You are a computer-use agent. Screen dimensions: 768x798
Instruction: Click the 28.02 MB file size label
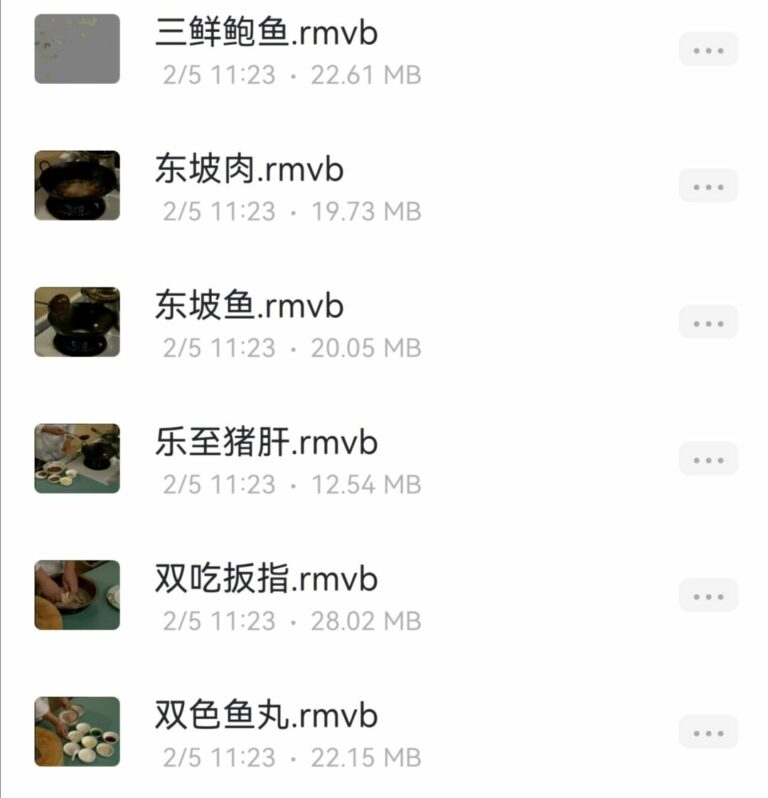370,618
